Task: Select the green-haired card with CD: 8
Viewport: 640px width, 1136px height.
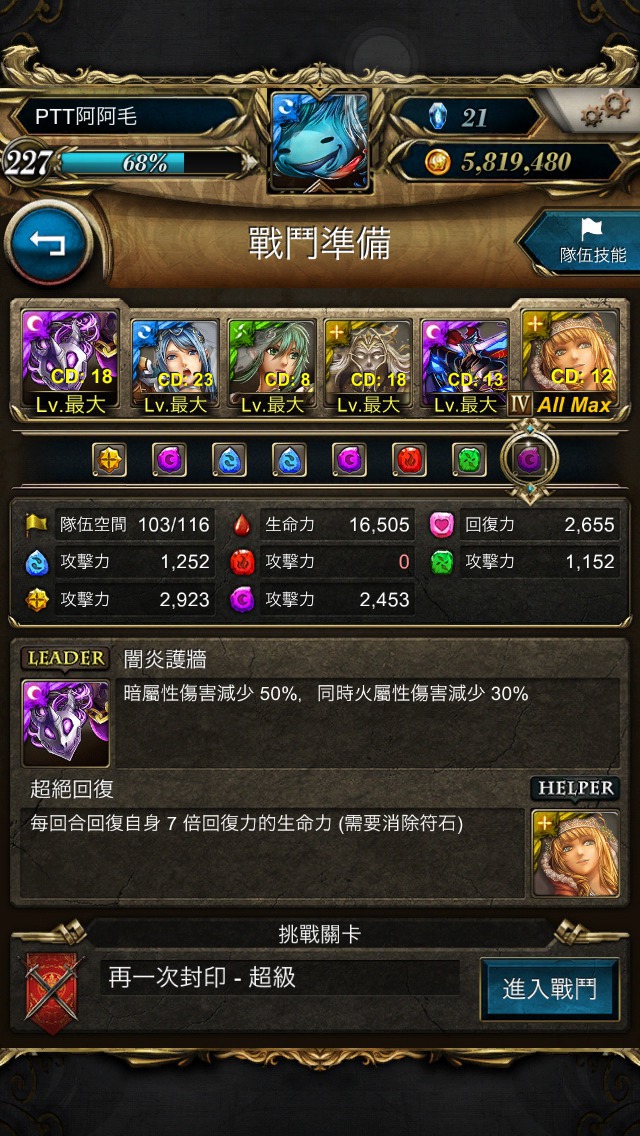Action: (271, 366)
